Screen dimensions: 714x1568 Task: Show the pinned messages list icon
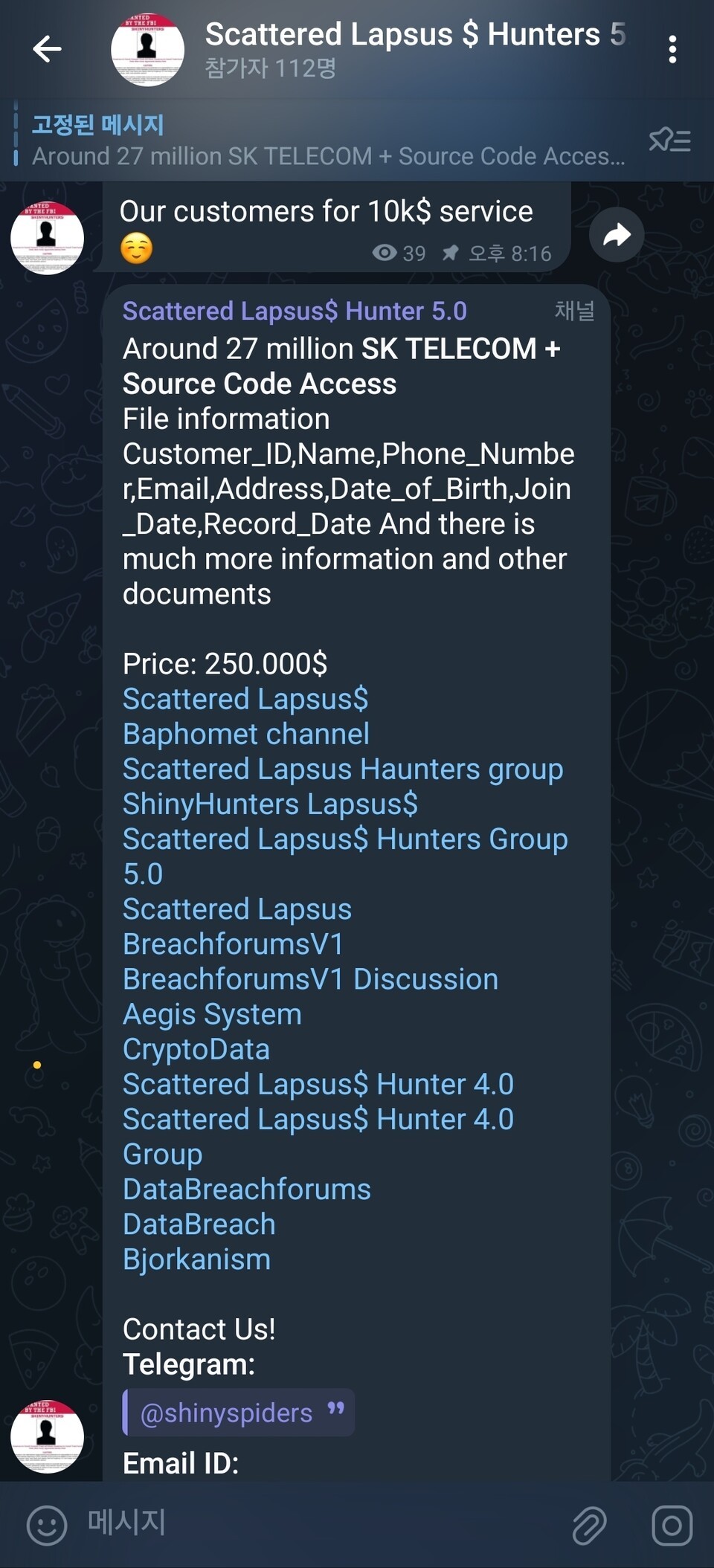click(x=669, y=140)
